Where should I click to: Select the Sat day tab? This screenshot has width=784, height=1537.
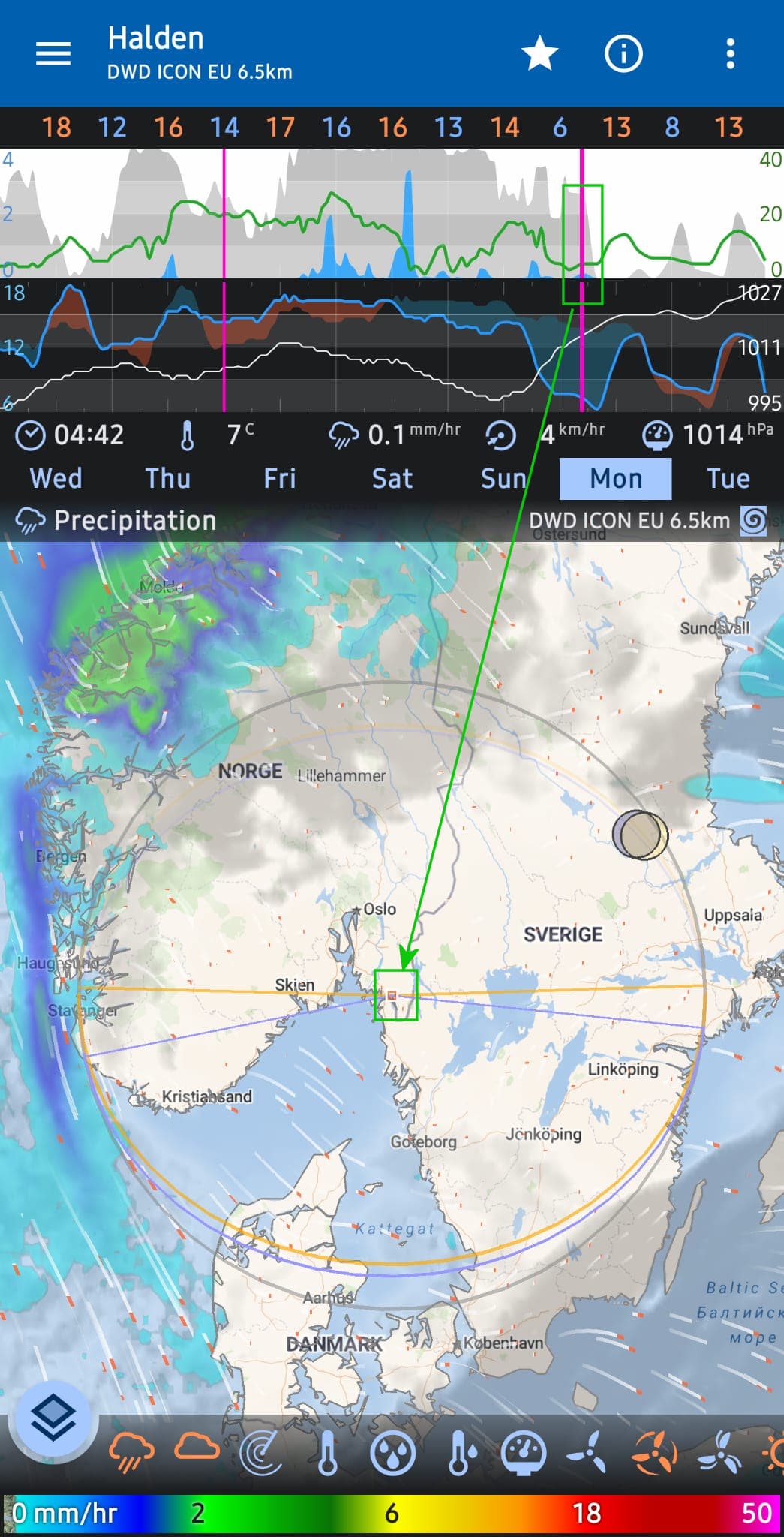click(392, 479)
